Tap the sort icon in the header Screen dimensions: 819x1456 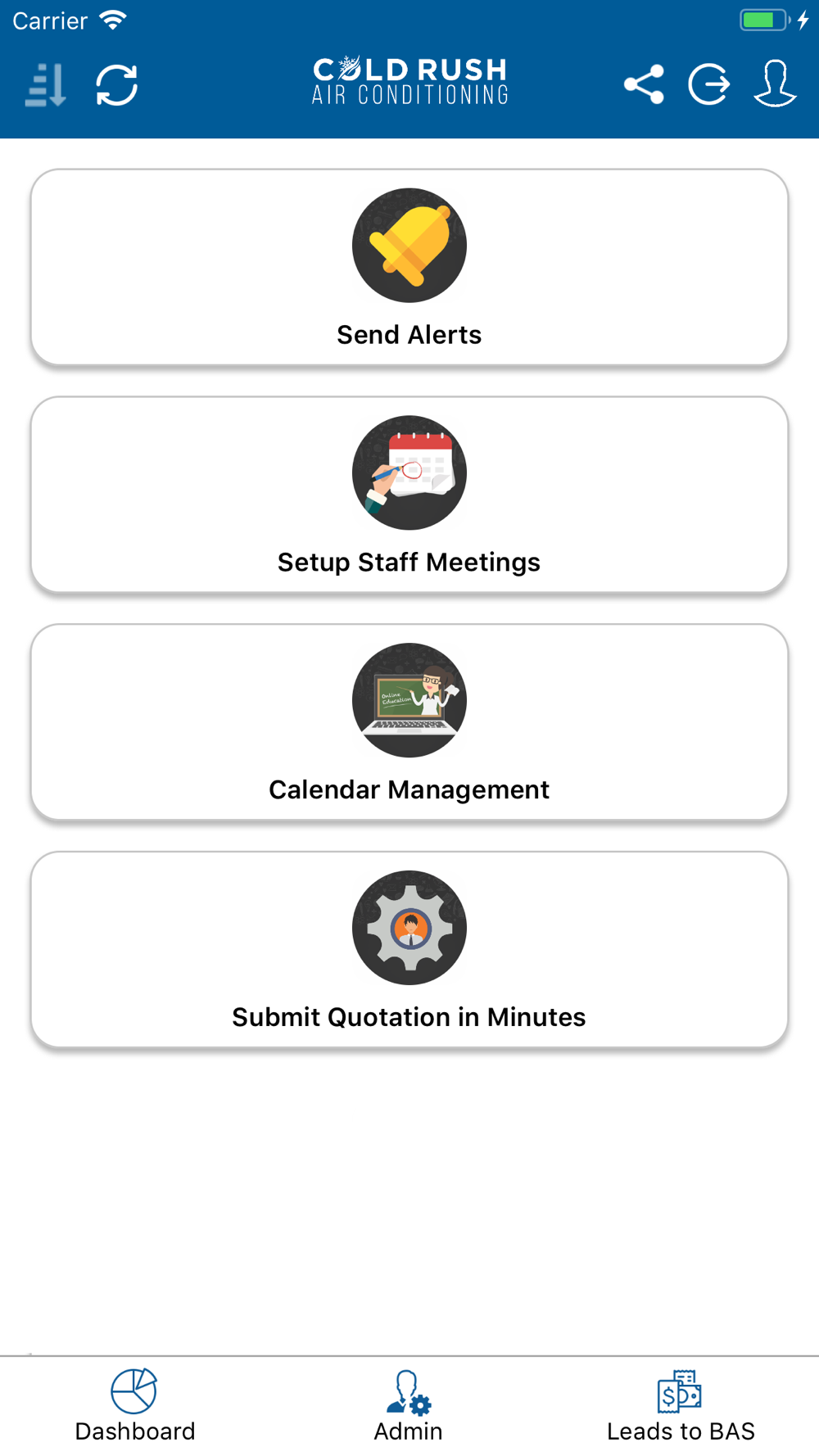click(46, 85)
